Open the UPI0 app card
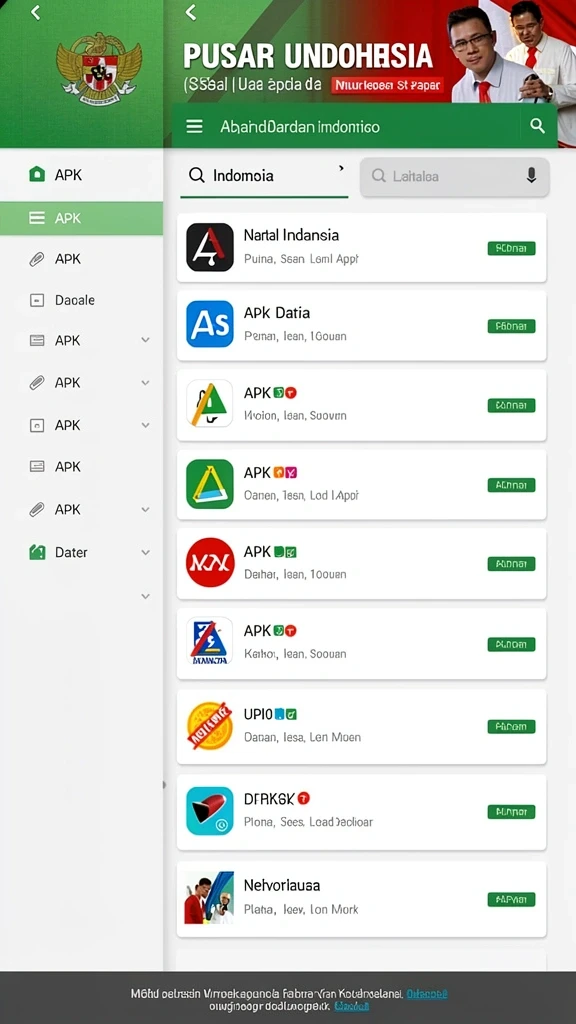The image size is (576, 1024). [x=362, y=726]
